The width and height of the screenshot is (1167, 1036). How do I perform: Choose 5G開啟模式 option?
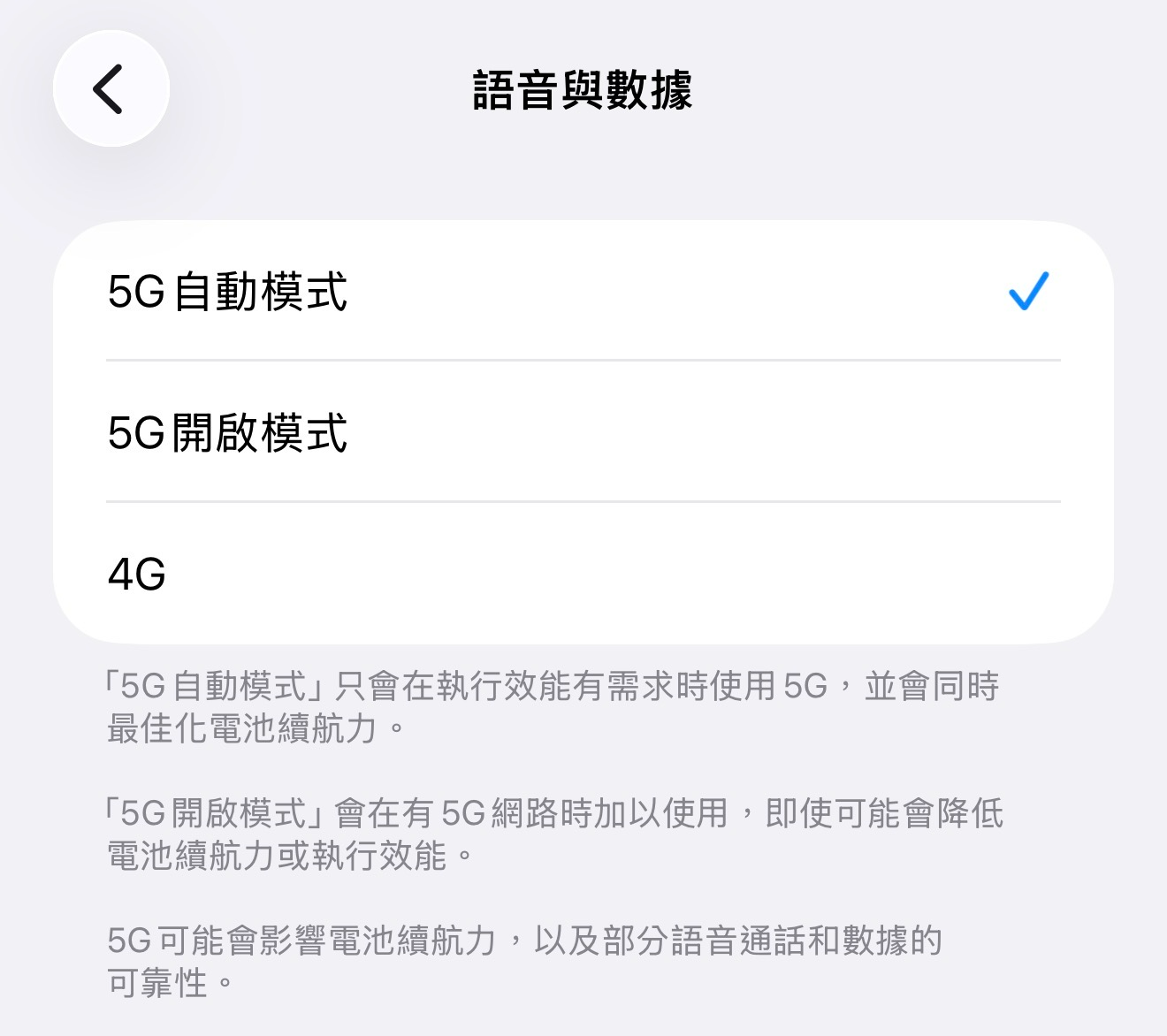[x=582, y=432]
